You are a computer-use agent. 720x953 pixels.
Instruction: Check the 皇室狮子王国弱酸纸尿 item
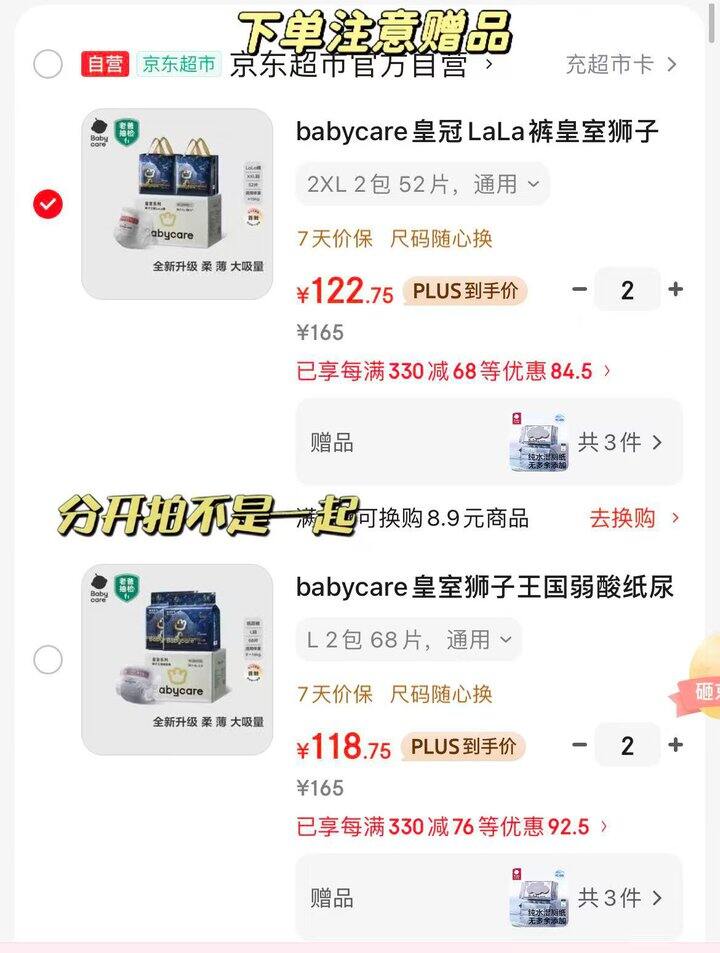point(47,660)
